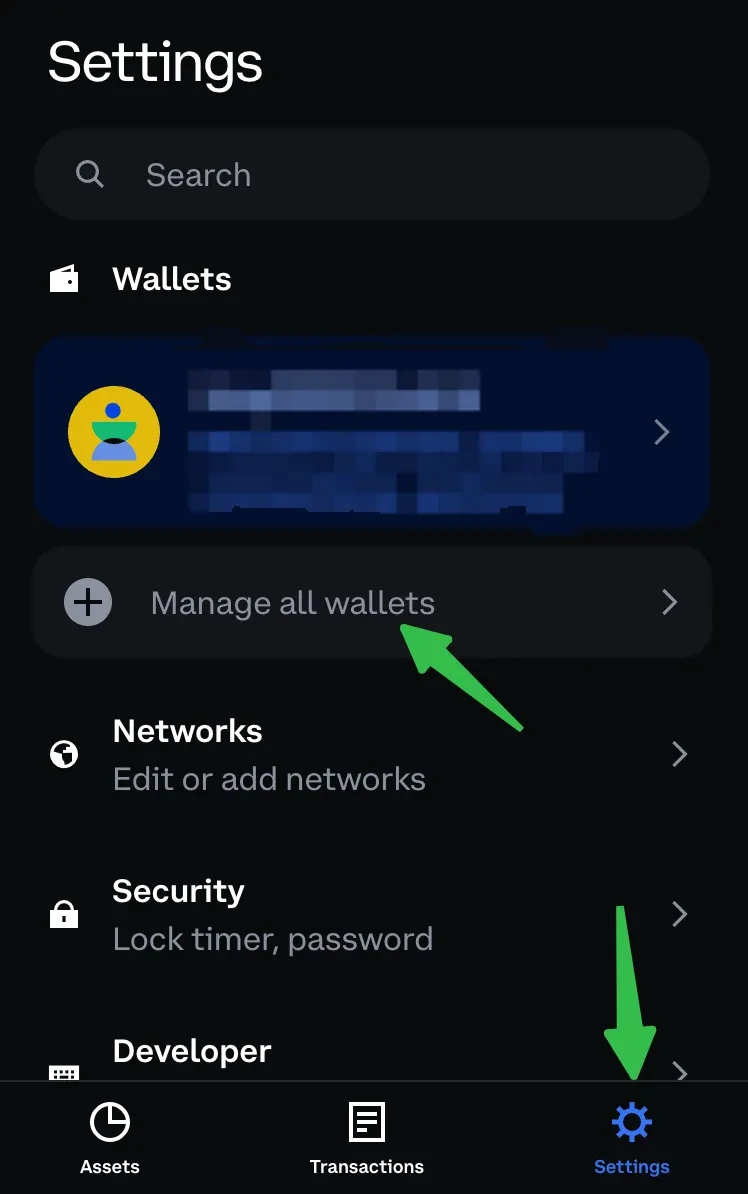Open Developer settings
Screen dimensions: 748x1194
point(372,1055)
